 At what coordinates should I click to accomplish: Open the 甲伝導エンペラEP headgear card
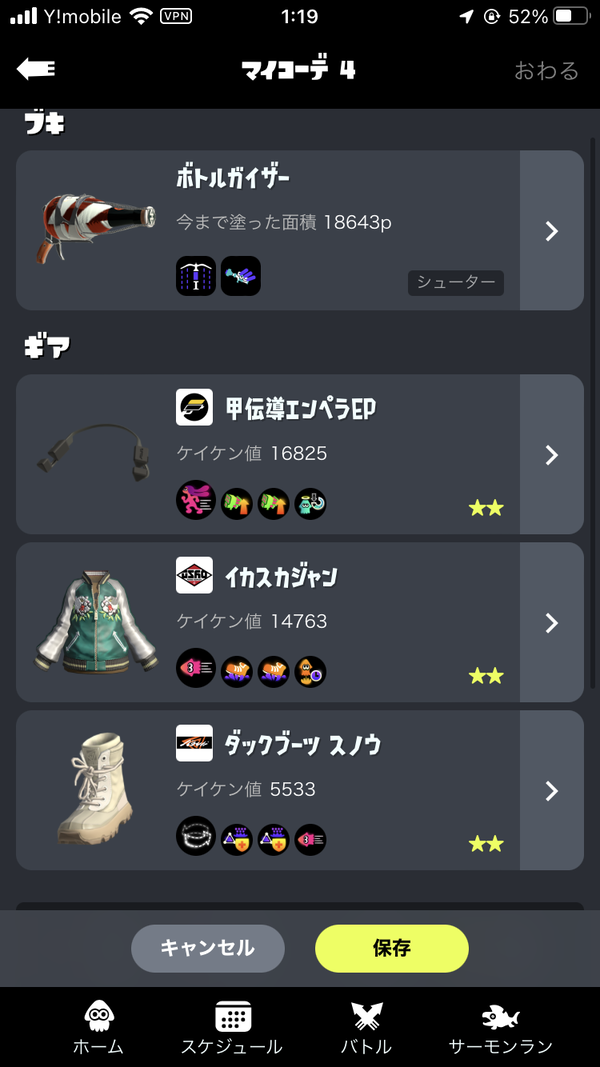pos(300,455)
